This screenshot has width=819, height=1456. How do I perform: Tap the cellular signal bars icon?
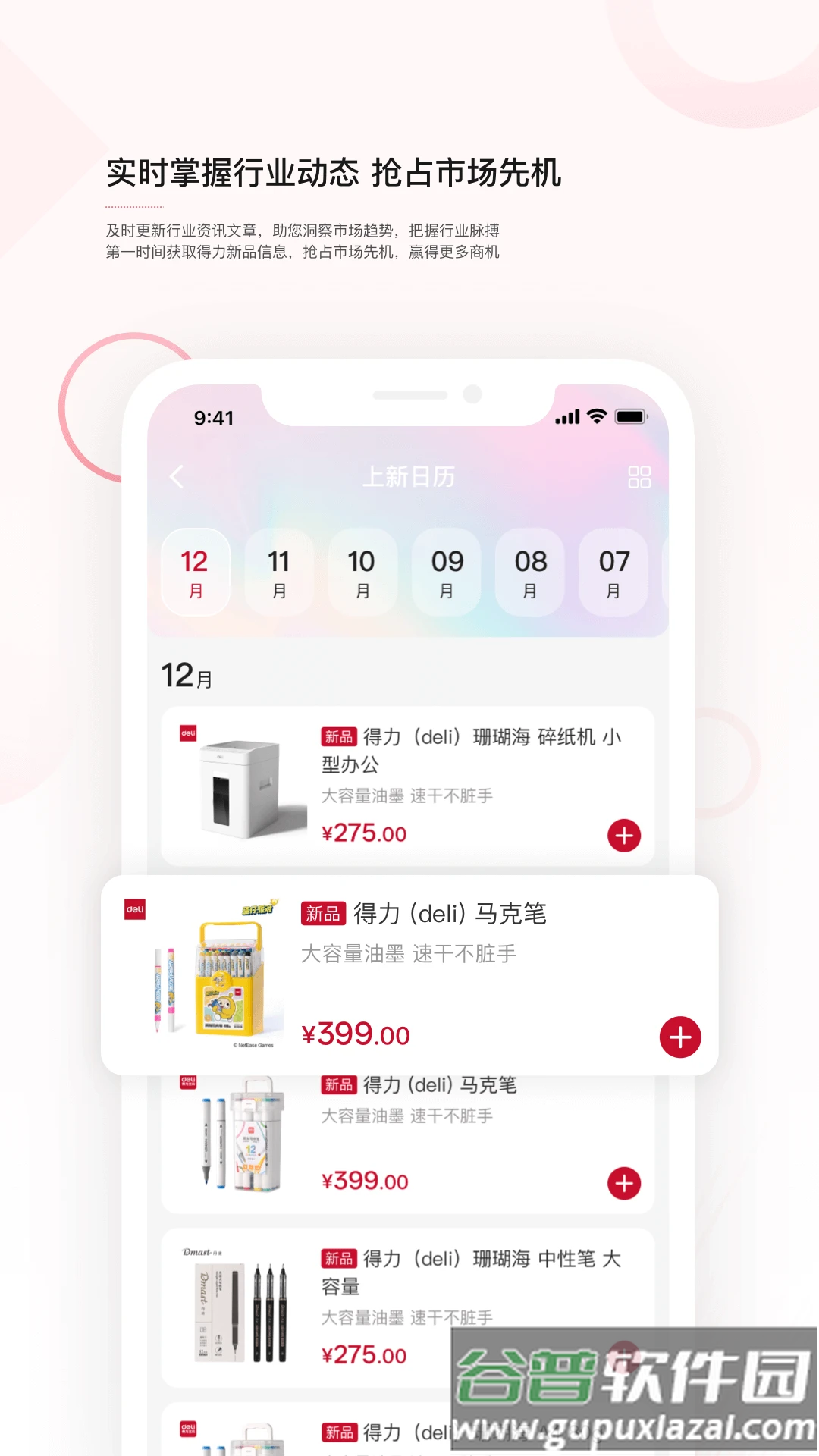(566, 416)
